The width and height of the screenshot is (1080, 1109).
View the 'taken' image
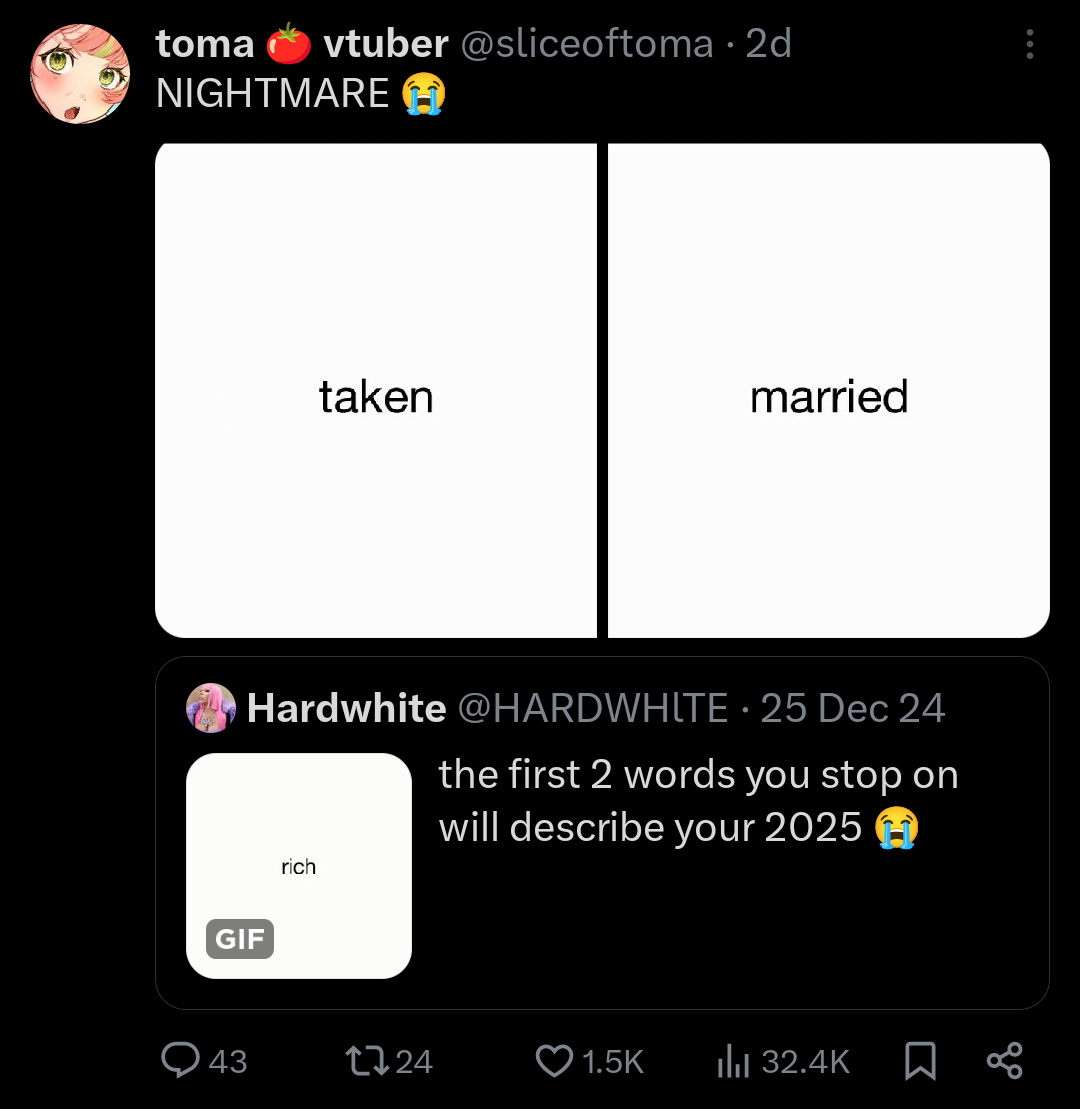376,390
